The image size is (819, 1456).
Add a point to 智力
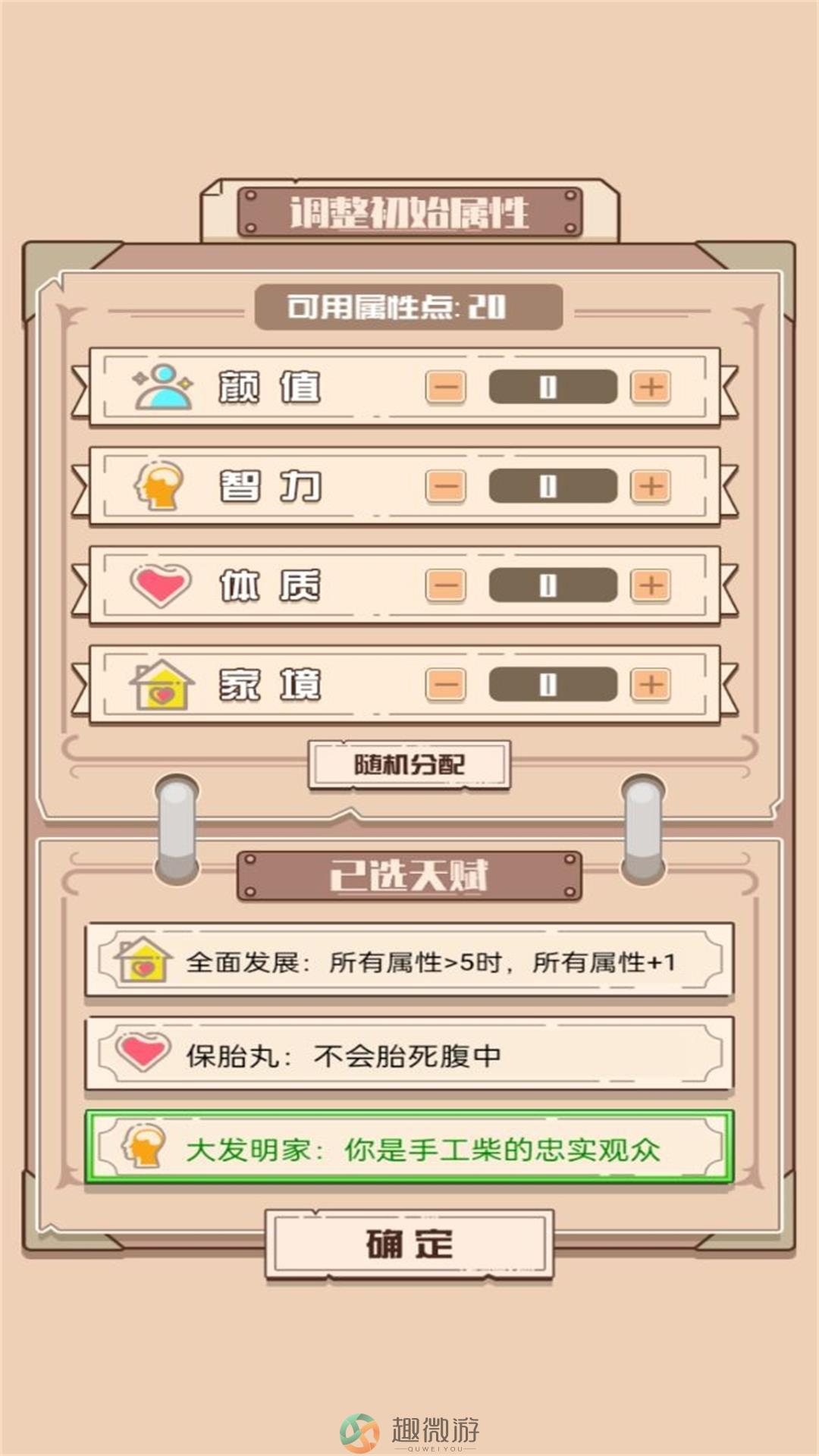click(651, 486)
